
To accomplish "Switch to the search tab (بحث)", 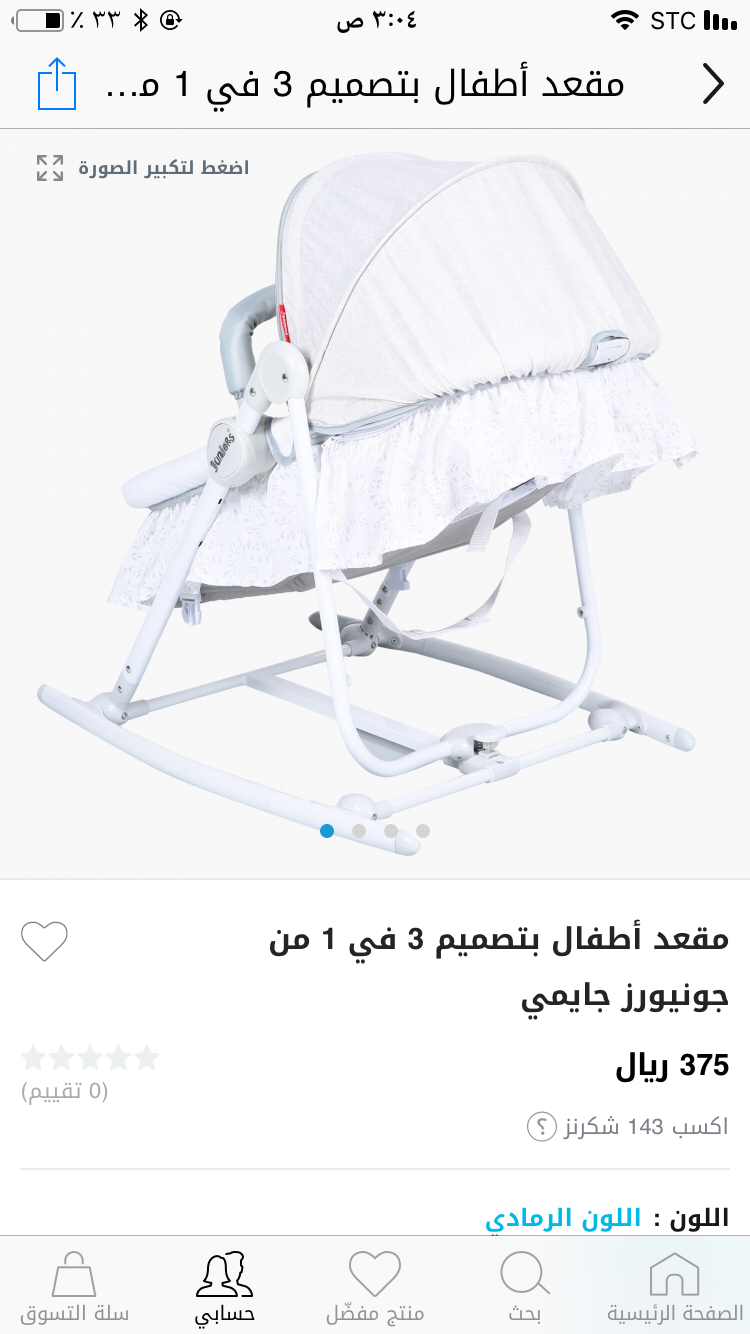I will [x=524, y=1286].
